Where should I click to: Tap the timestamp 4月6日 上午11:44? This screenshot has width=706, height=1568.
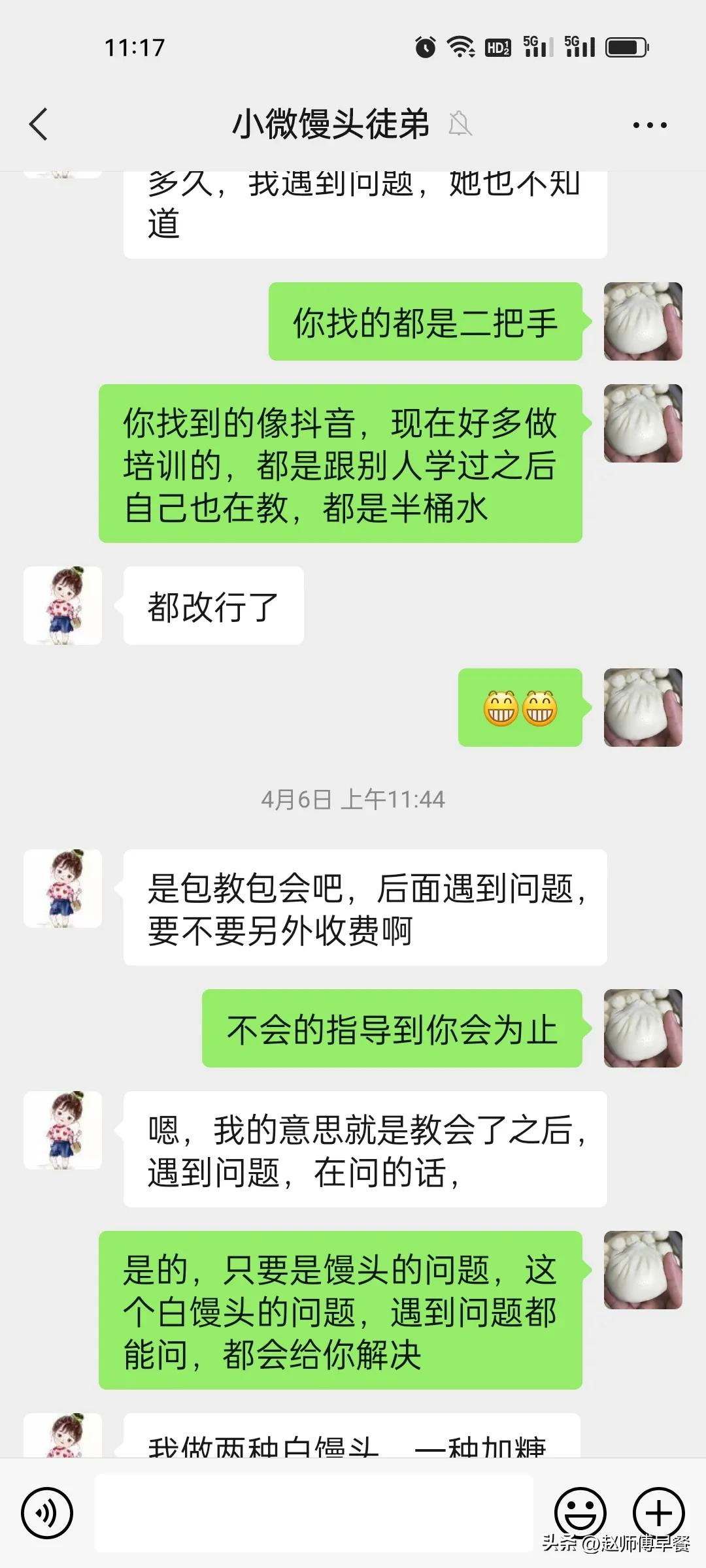[x=353, y=797]
